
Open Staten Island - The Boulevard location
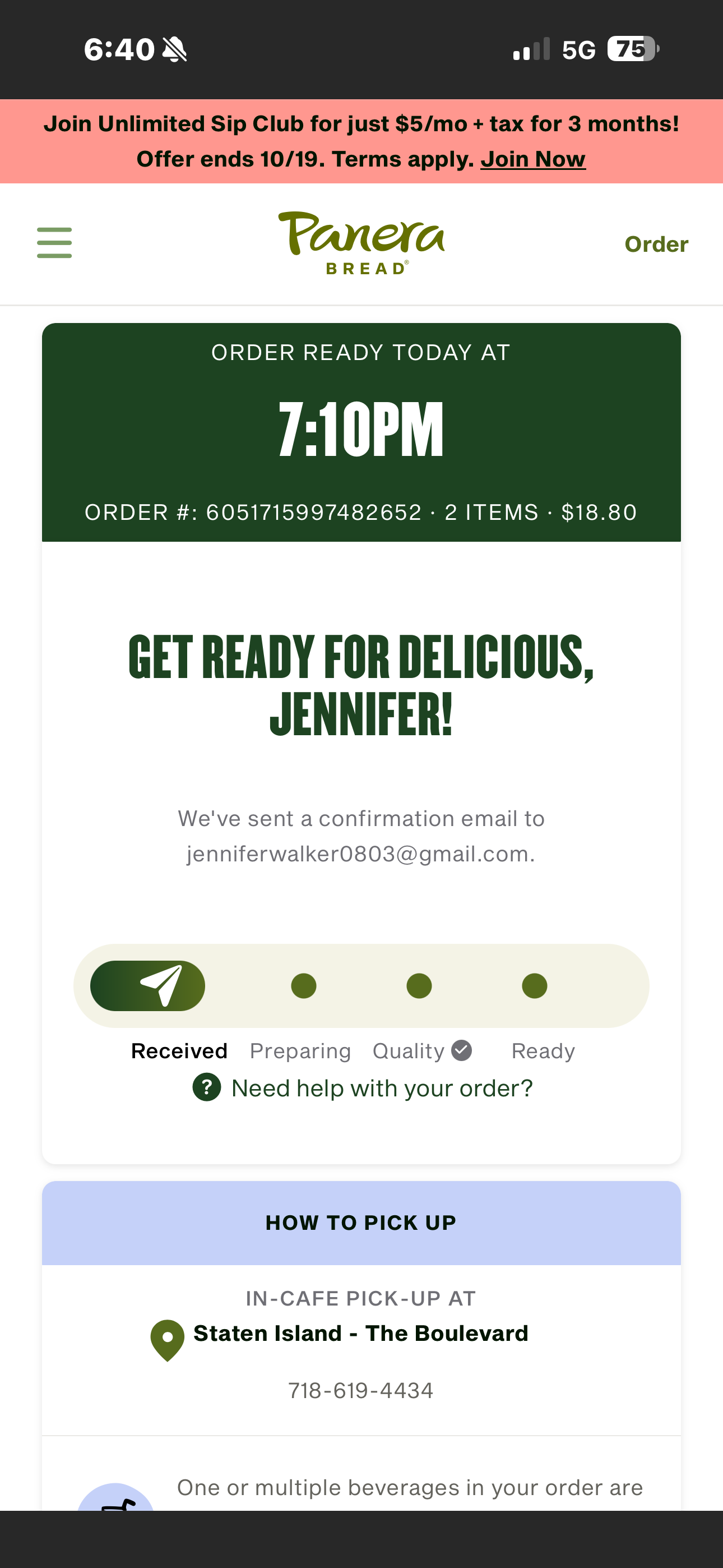click(360, 1334)
